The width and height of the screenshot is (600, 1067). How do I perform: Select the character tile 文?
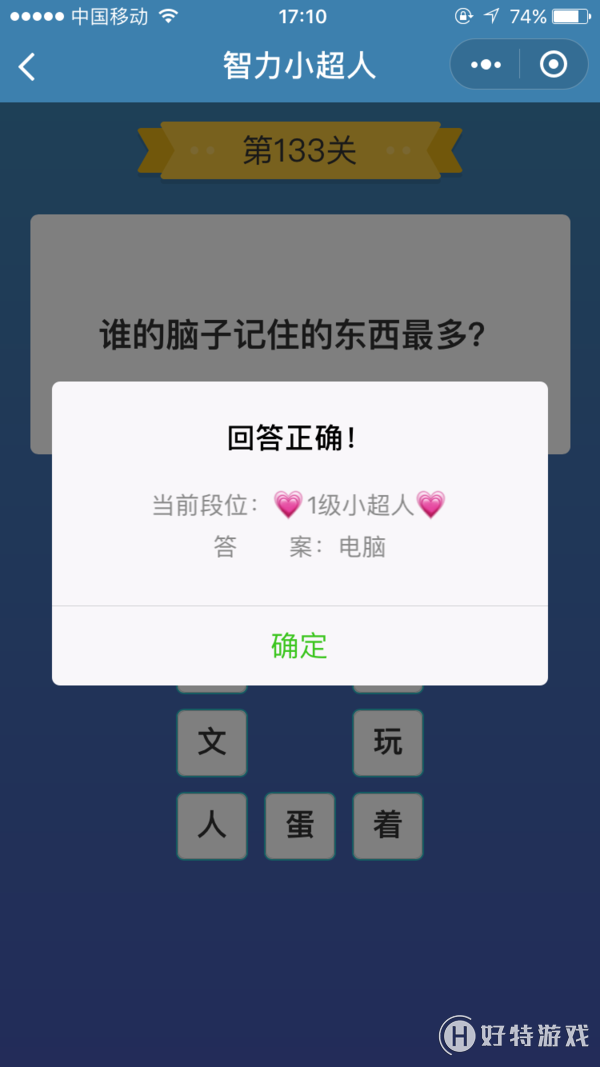point(212,743)
